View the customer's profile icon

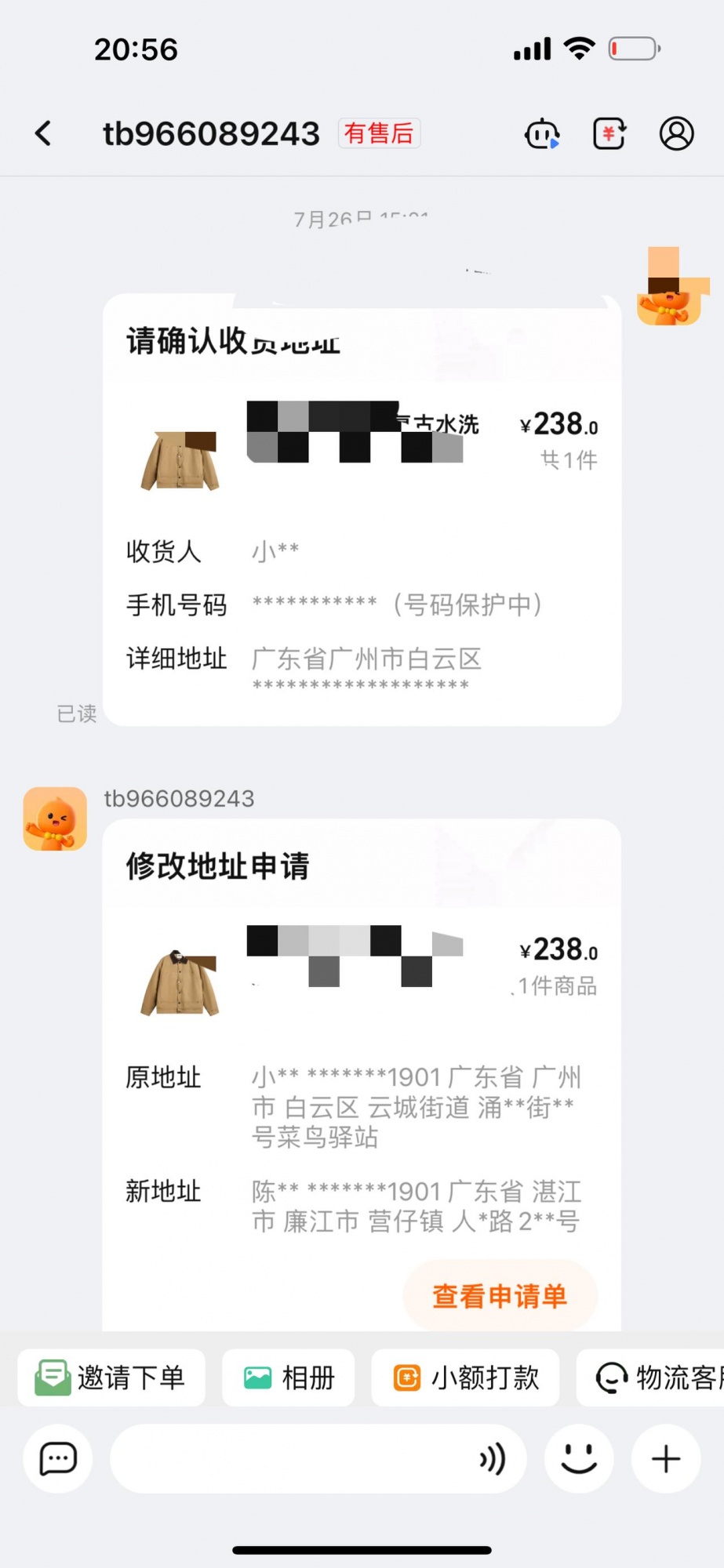pyautogui.click(x=676, y=134)
